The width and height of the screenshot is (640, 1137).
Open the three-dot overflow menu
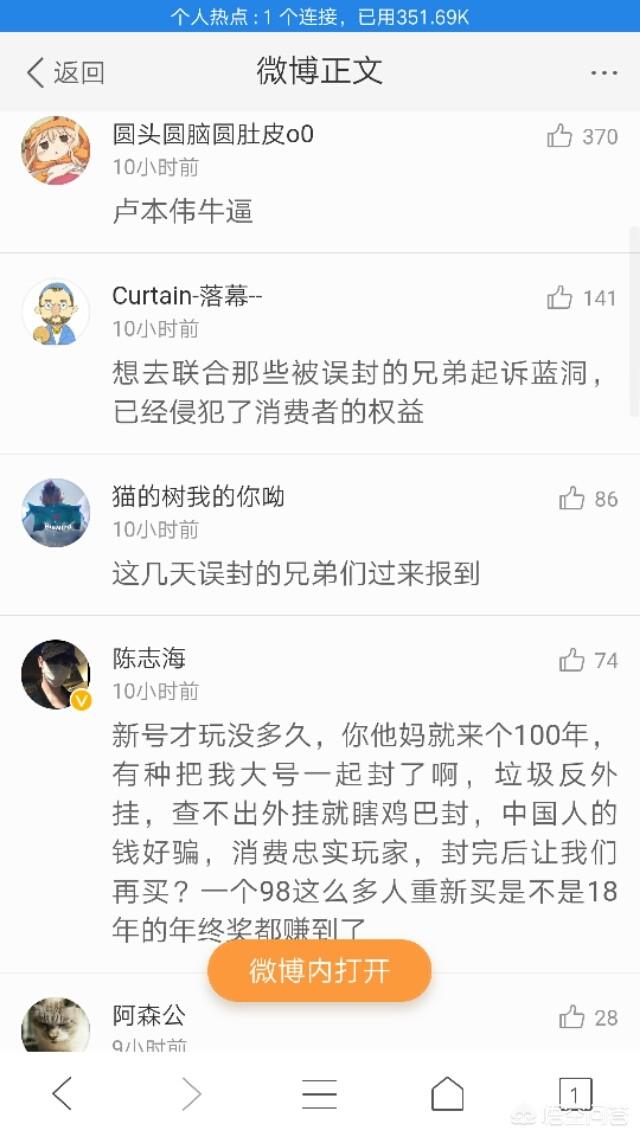(604, 73)
